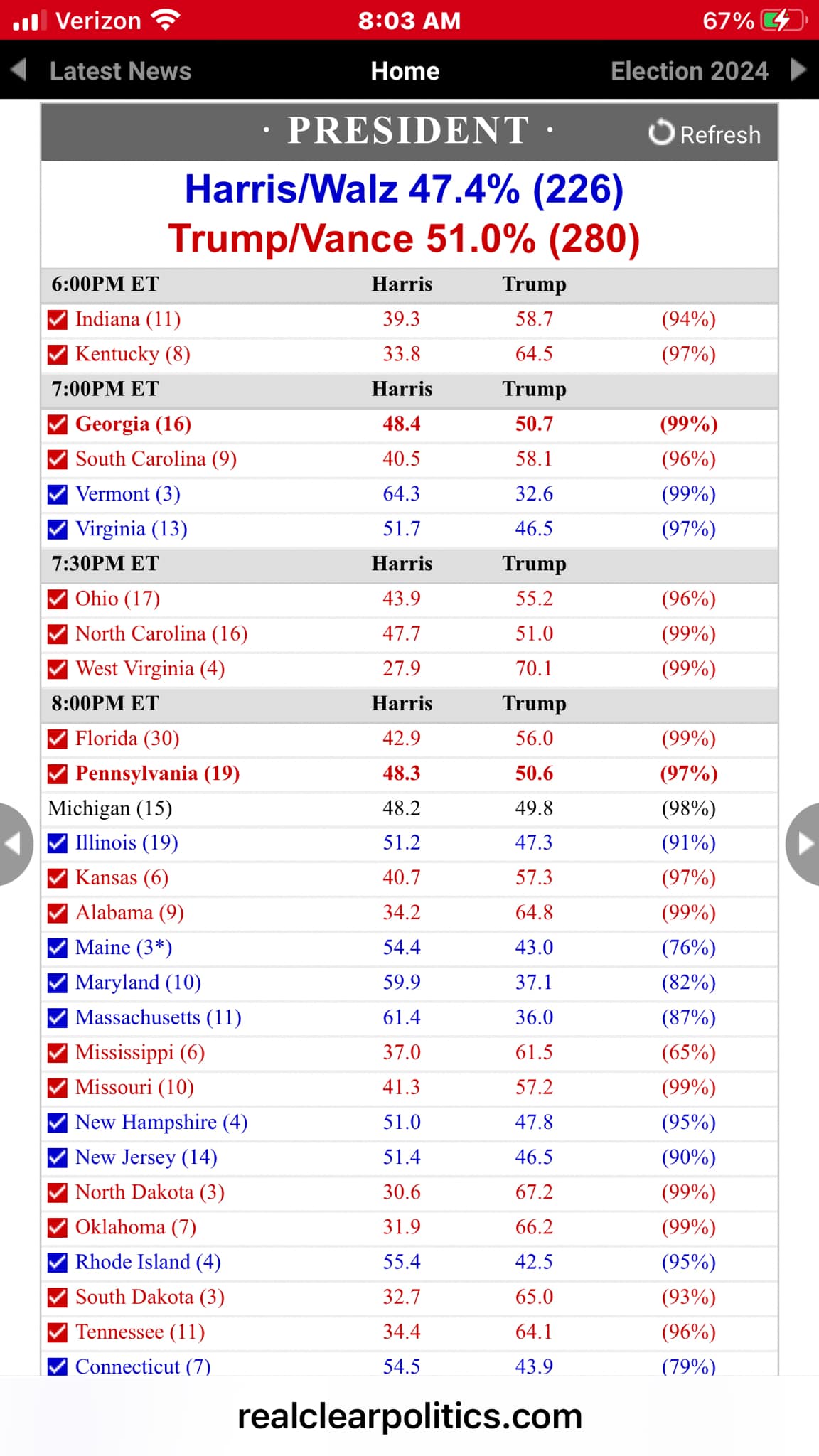Switch to the Latest News tab
The image size is (819, 1456).
click(x=120, y=71)
